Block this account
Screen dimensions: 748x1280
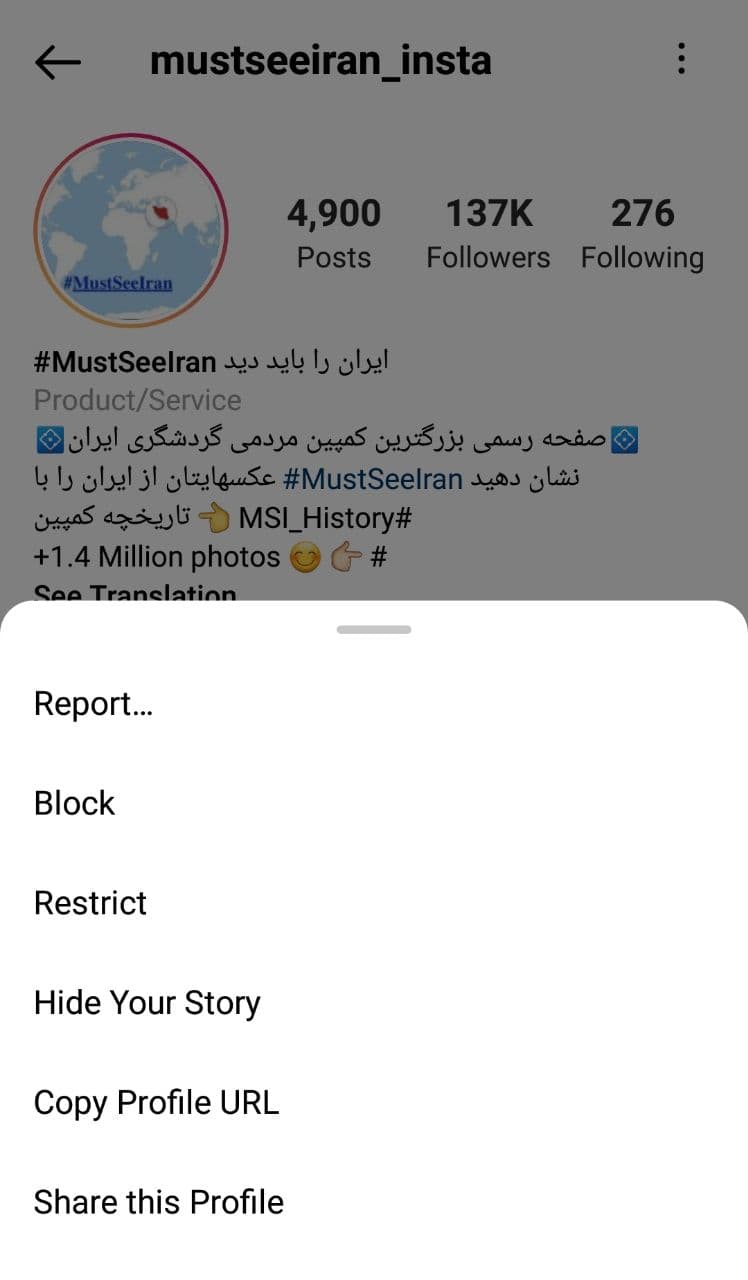(75, 803)
